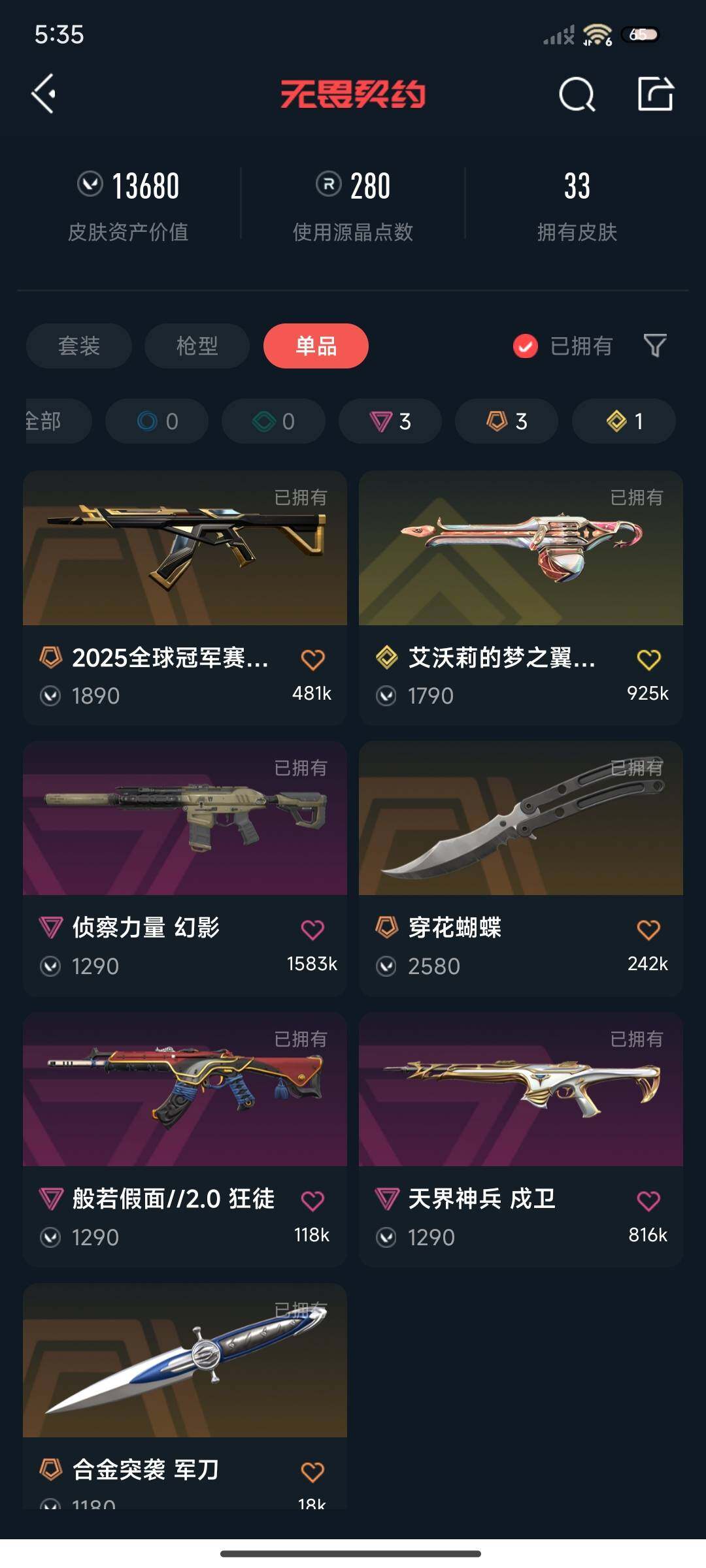Open the 侦察力量 幻影 skin card
Viewport: 706px width, 1568px height.
click(x=185, y=868)
